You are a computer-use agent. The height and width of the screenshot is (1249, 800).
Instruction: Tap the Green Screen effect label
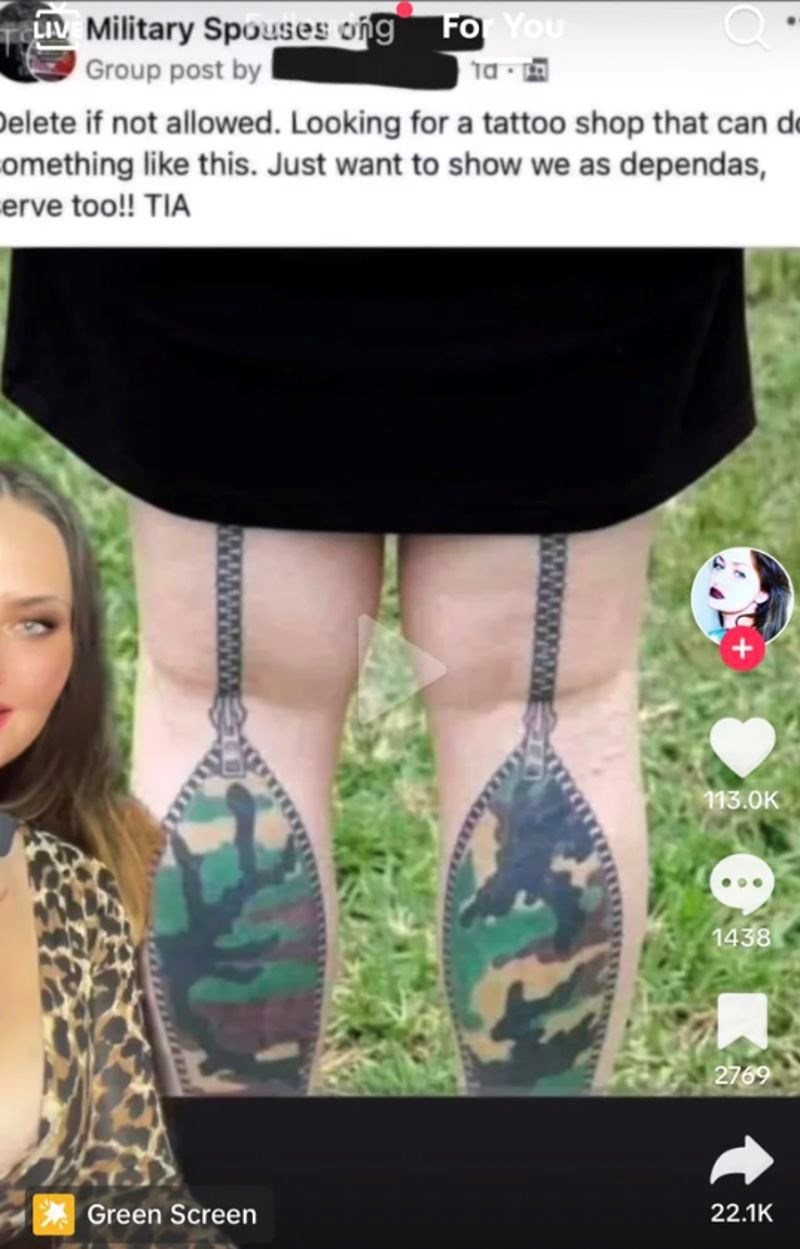coord(146,1215)
